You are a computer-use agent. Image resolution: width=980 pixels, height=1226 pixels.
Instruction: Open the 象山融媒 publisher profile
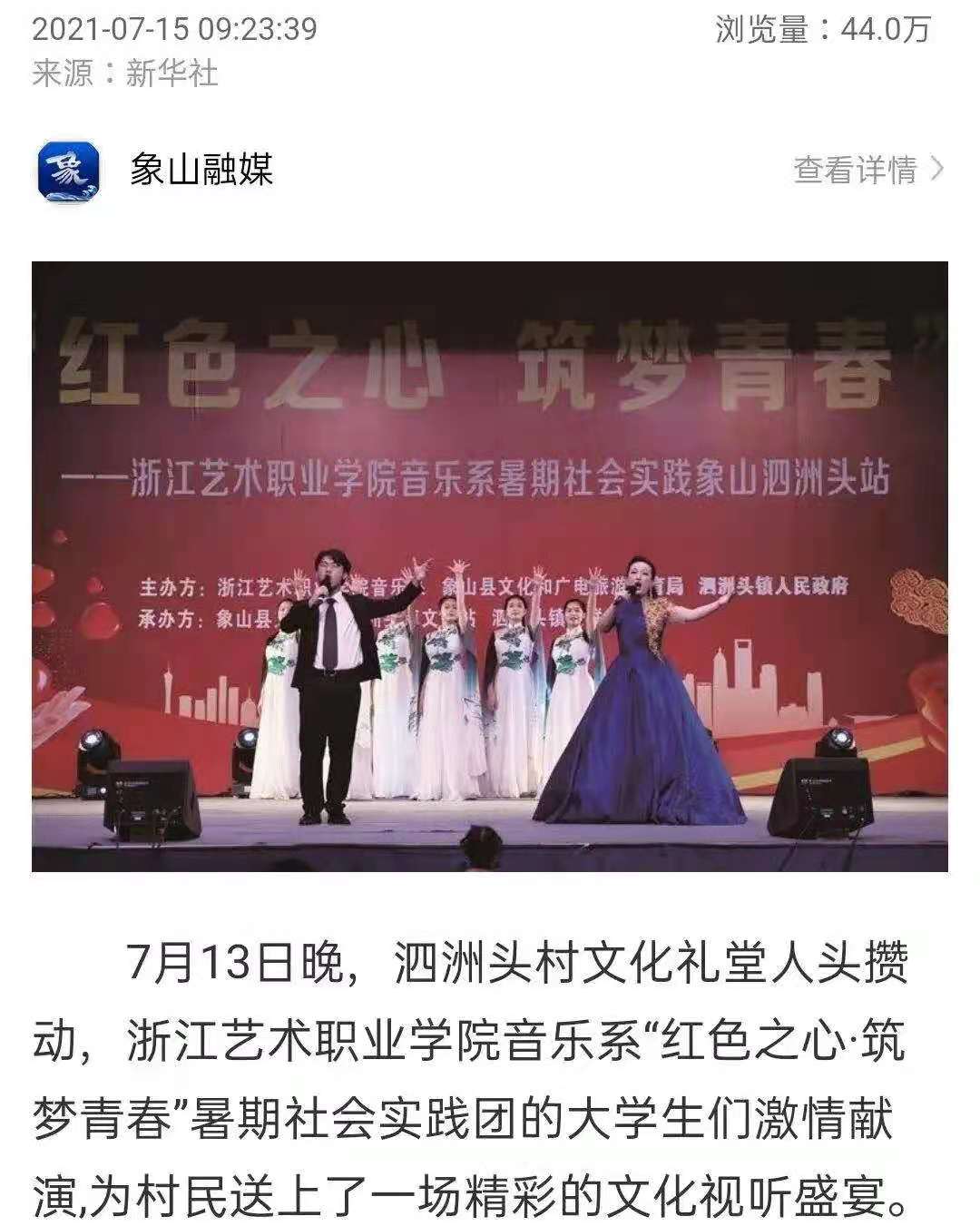click(201, 170)
